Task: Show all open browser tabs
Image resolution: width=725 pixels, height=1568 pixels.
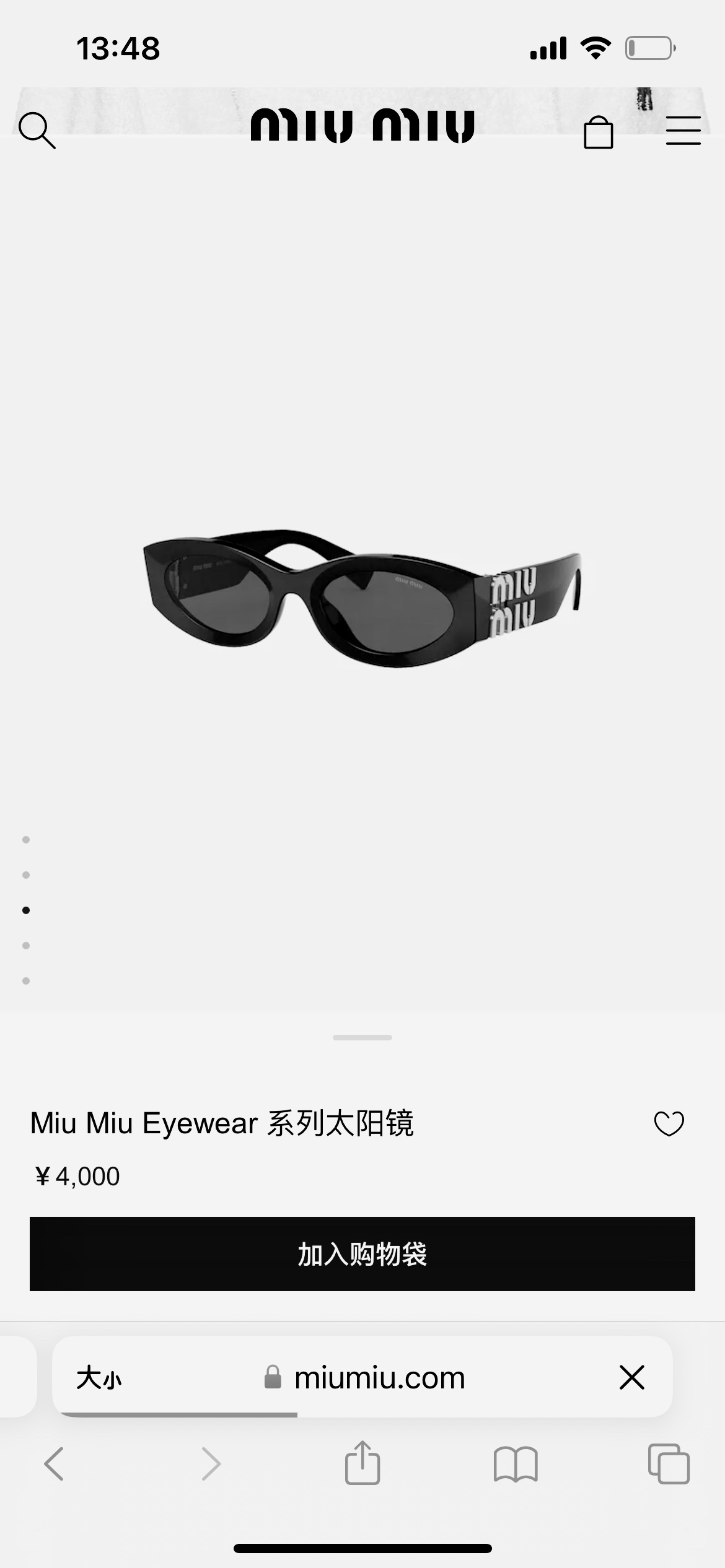Action: 668,1464
